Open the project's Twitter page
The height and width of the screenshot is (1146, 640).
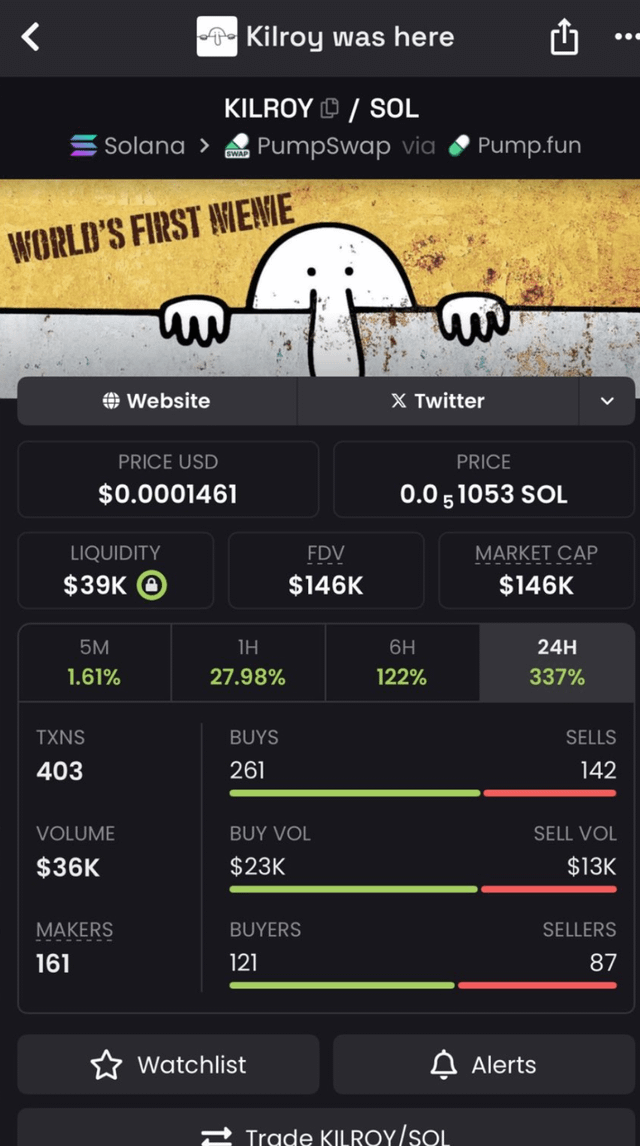coord(438,401)
